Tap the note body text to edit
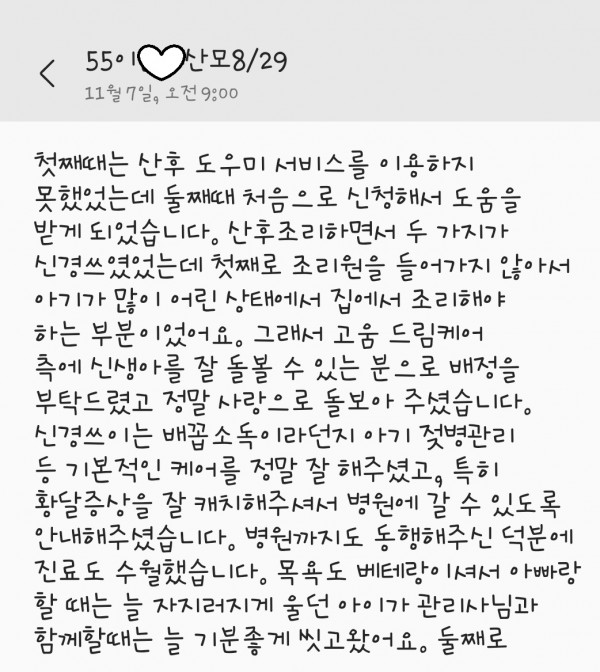This screenshot has height=672, width=600. click(x=300, y=400)
